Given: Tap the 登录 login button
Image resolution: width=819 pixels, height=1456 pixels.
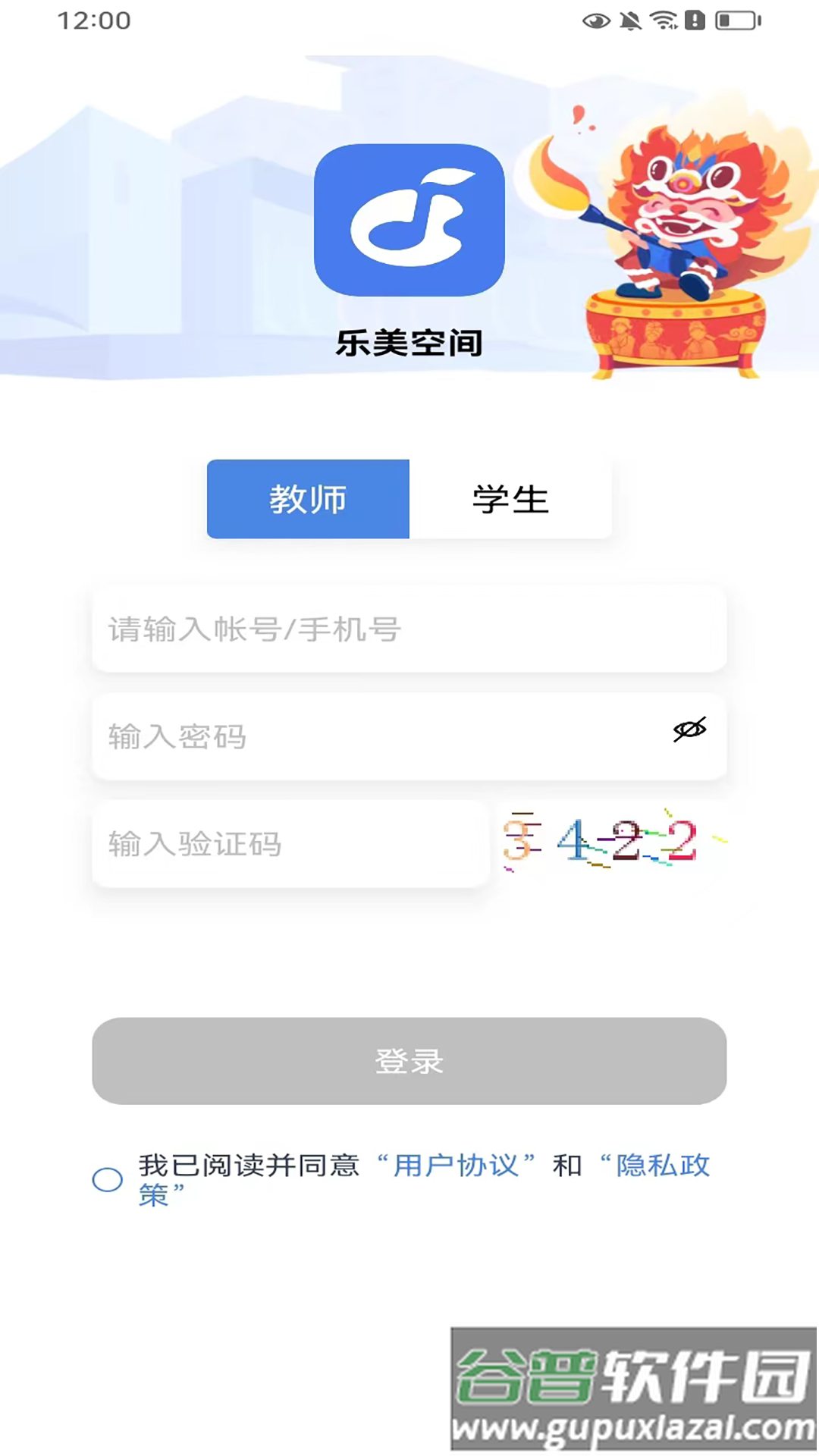Looking at the screenshot, I should (409, 1061).
